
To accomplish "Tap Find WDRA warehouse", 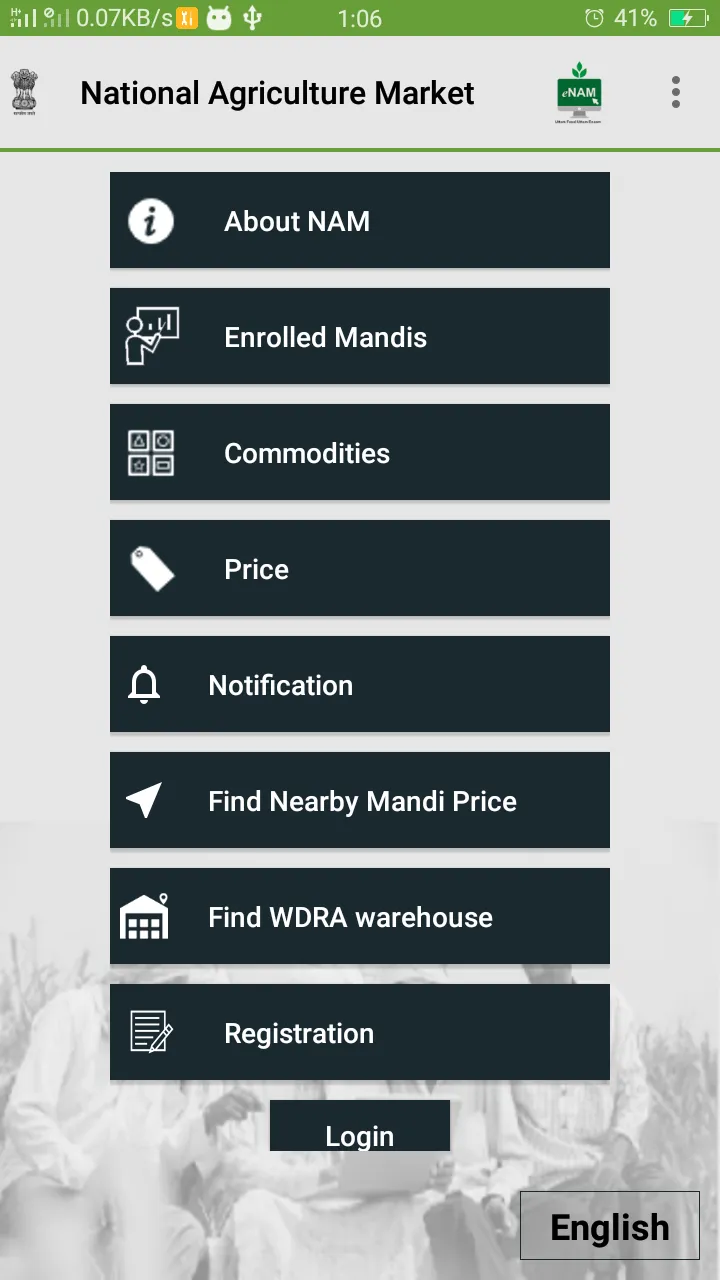I will click(x=360, y=916).
